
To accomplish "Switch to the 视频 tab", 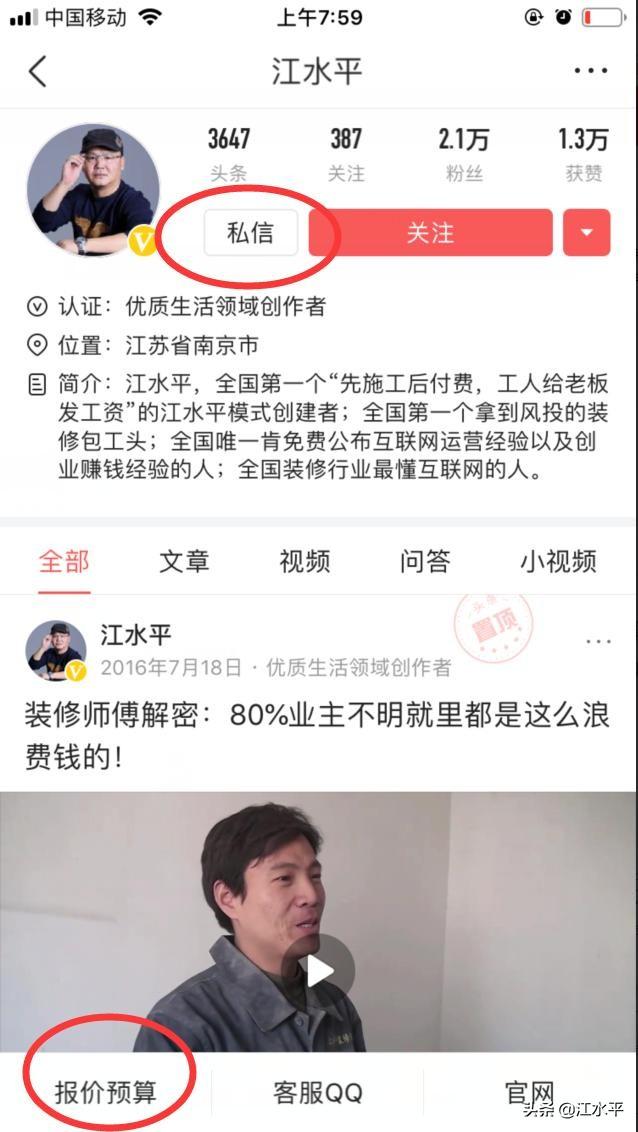I will 304,561.
